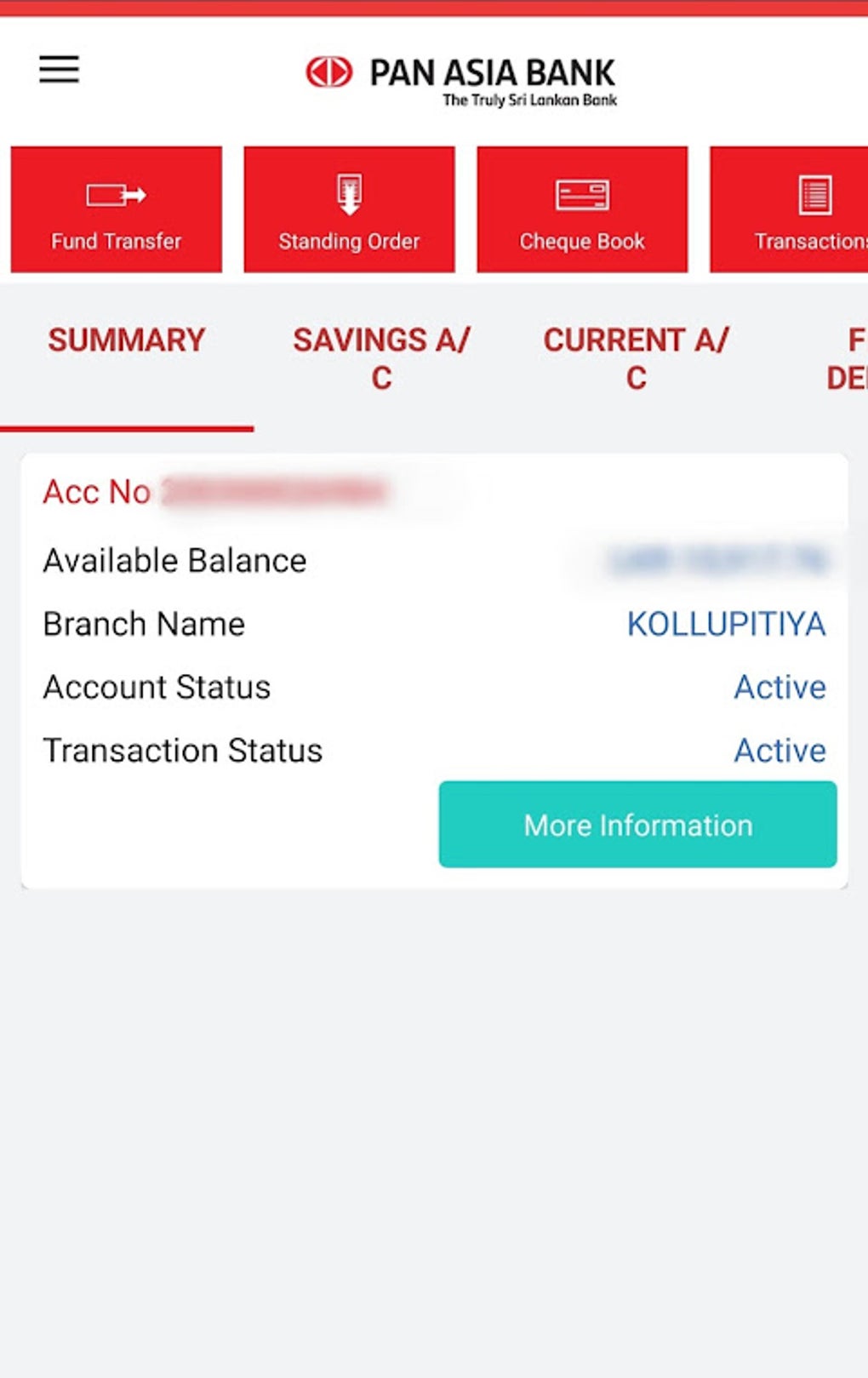Open Fund Transfer

click(x=117, y=209)
